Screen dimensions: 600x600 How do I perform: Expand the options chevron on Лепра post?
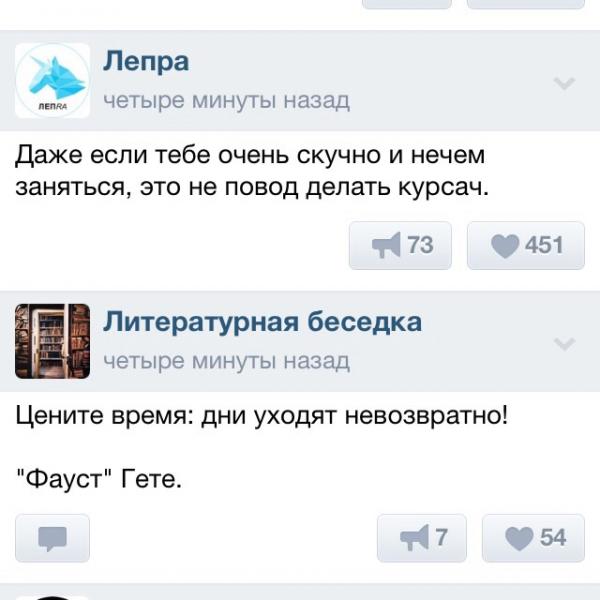click(x=564, y=83)
